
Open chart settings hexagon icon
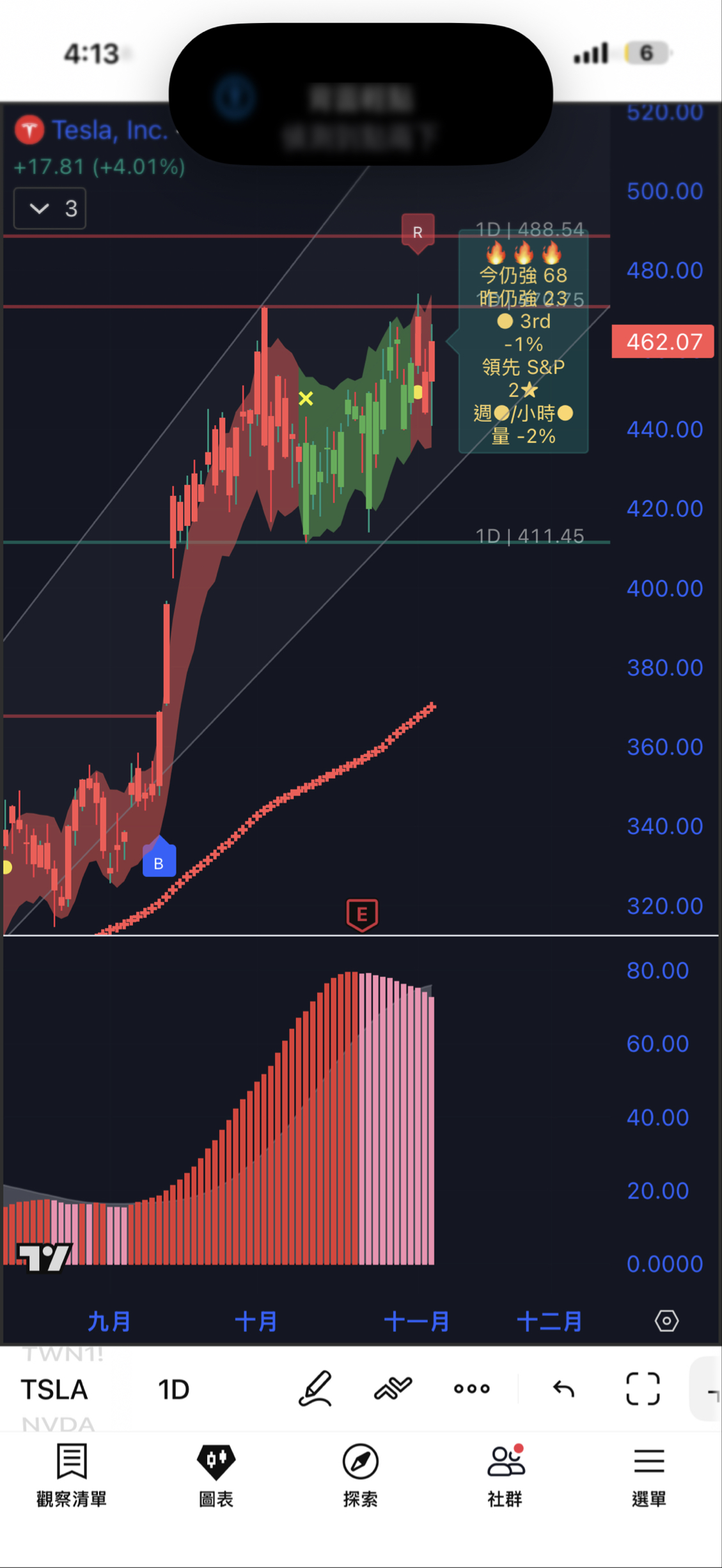click(x=666, y=1321)
